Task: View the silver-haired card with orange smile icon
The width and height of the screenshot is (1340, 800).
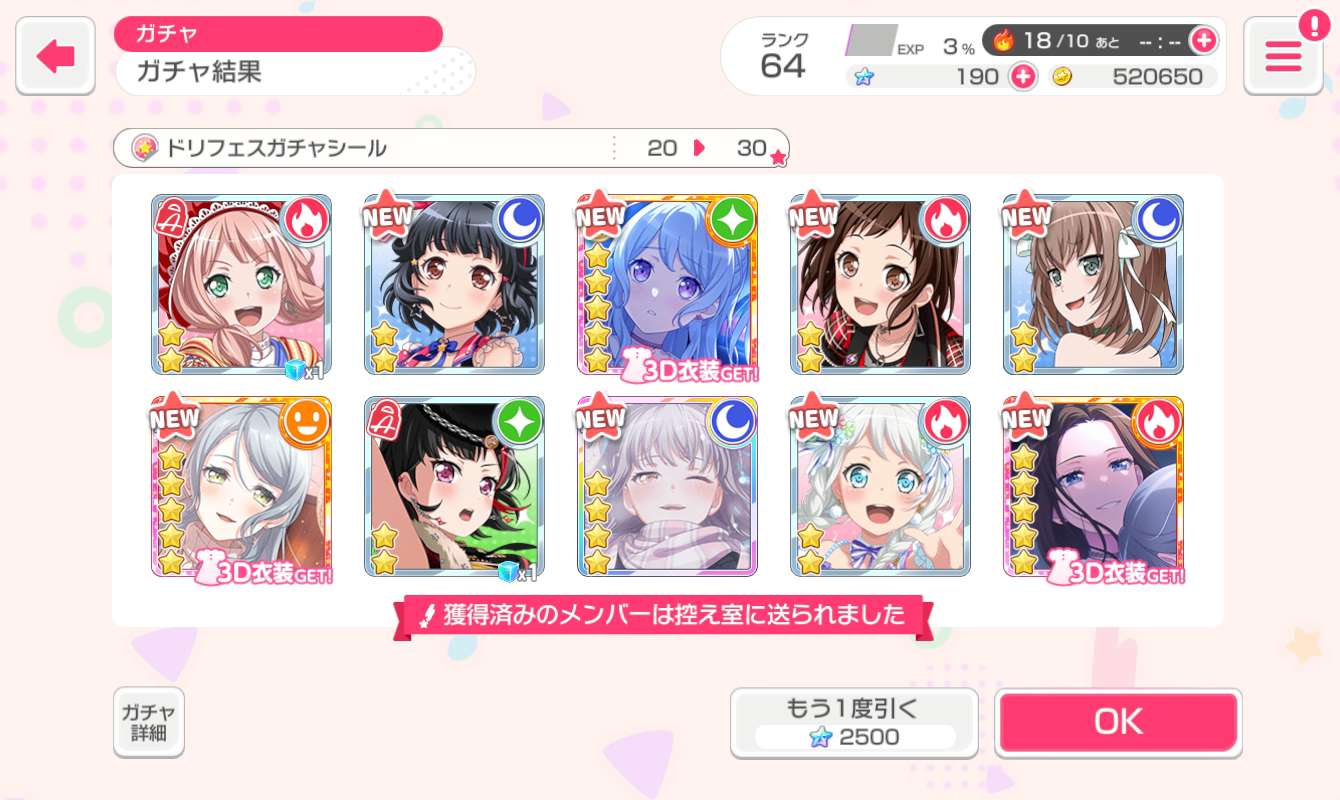Action: coord(241,487)
